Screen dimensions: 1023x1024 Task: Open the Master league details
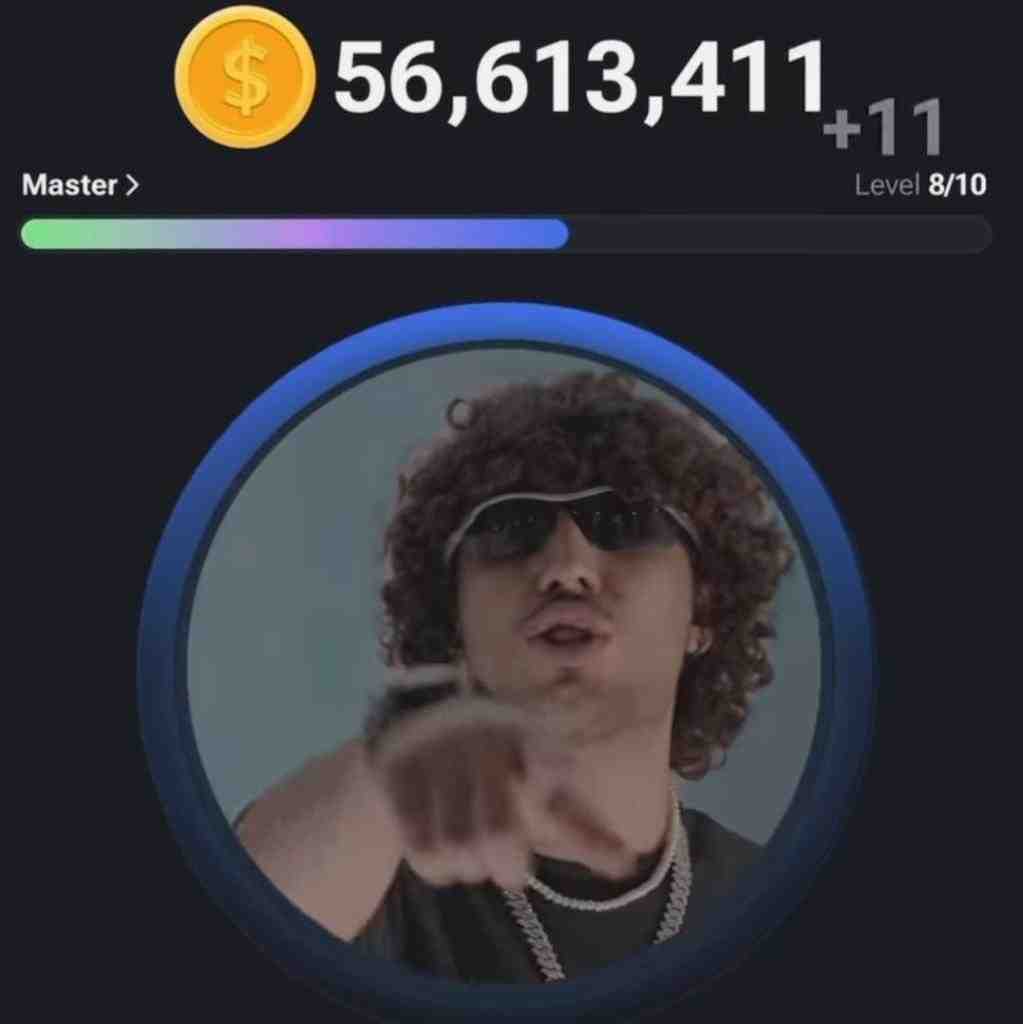80,185
